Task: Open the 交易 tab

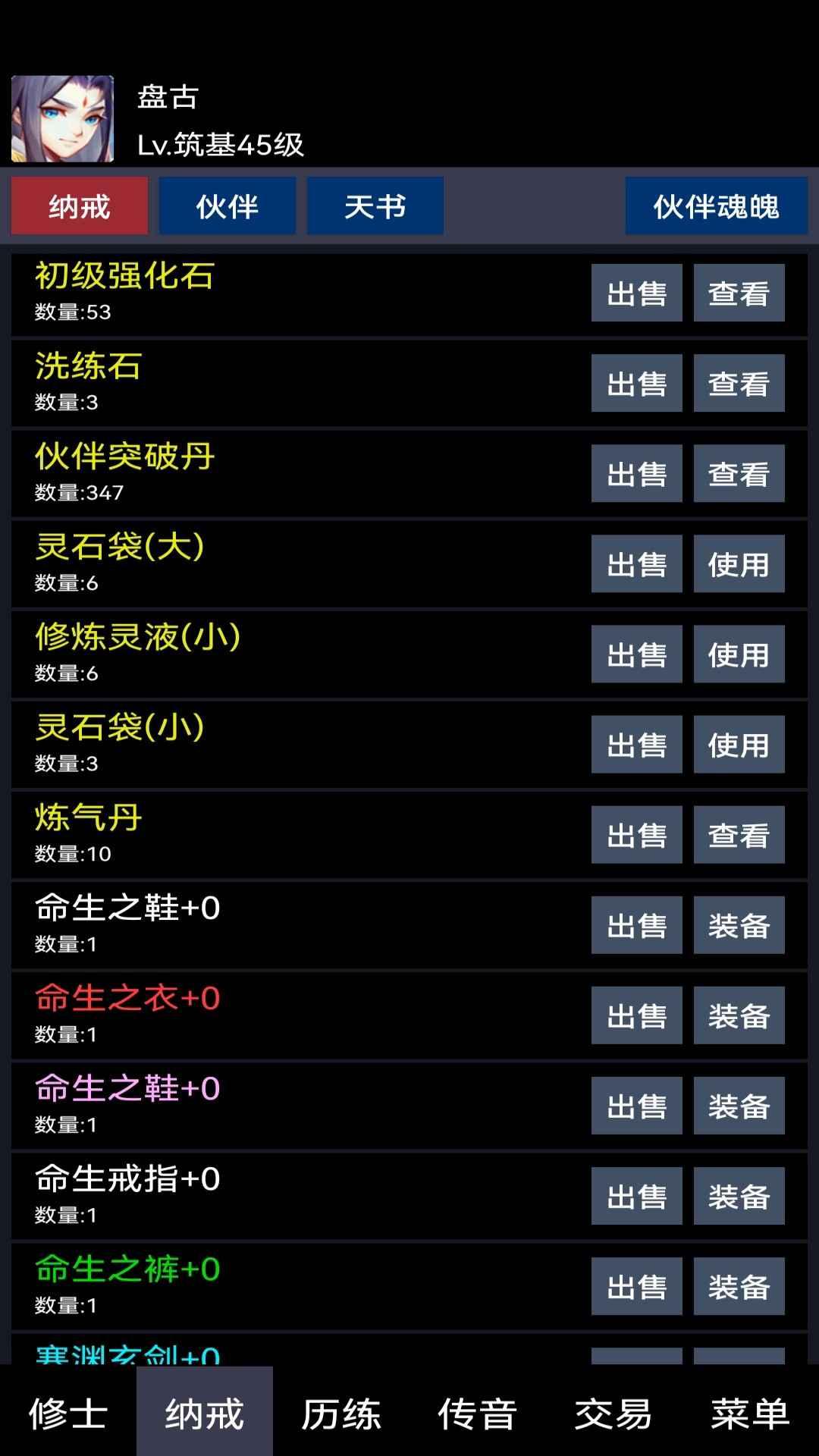Action: [614, 1414]
